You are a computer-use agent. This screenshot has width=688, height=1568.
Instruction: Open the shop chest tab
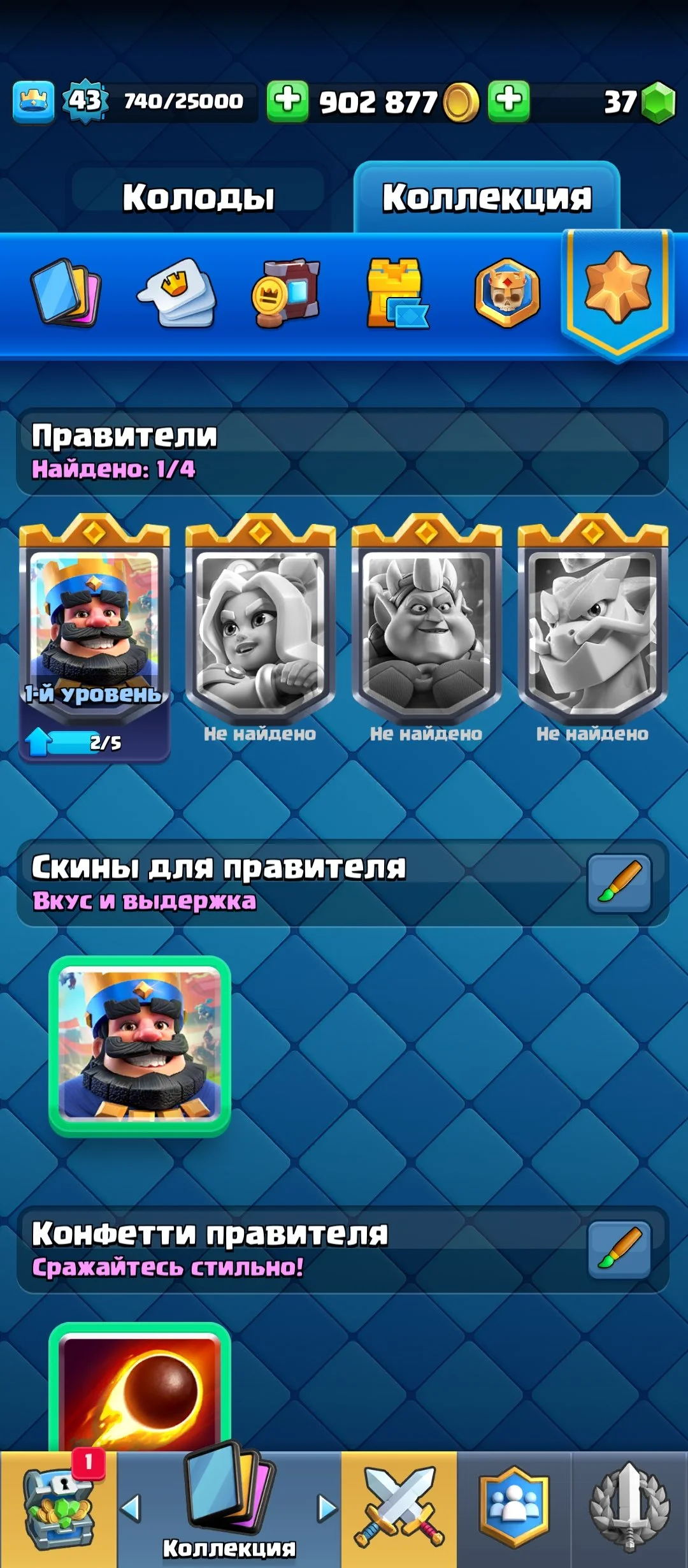pos(58,1509)
